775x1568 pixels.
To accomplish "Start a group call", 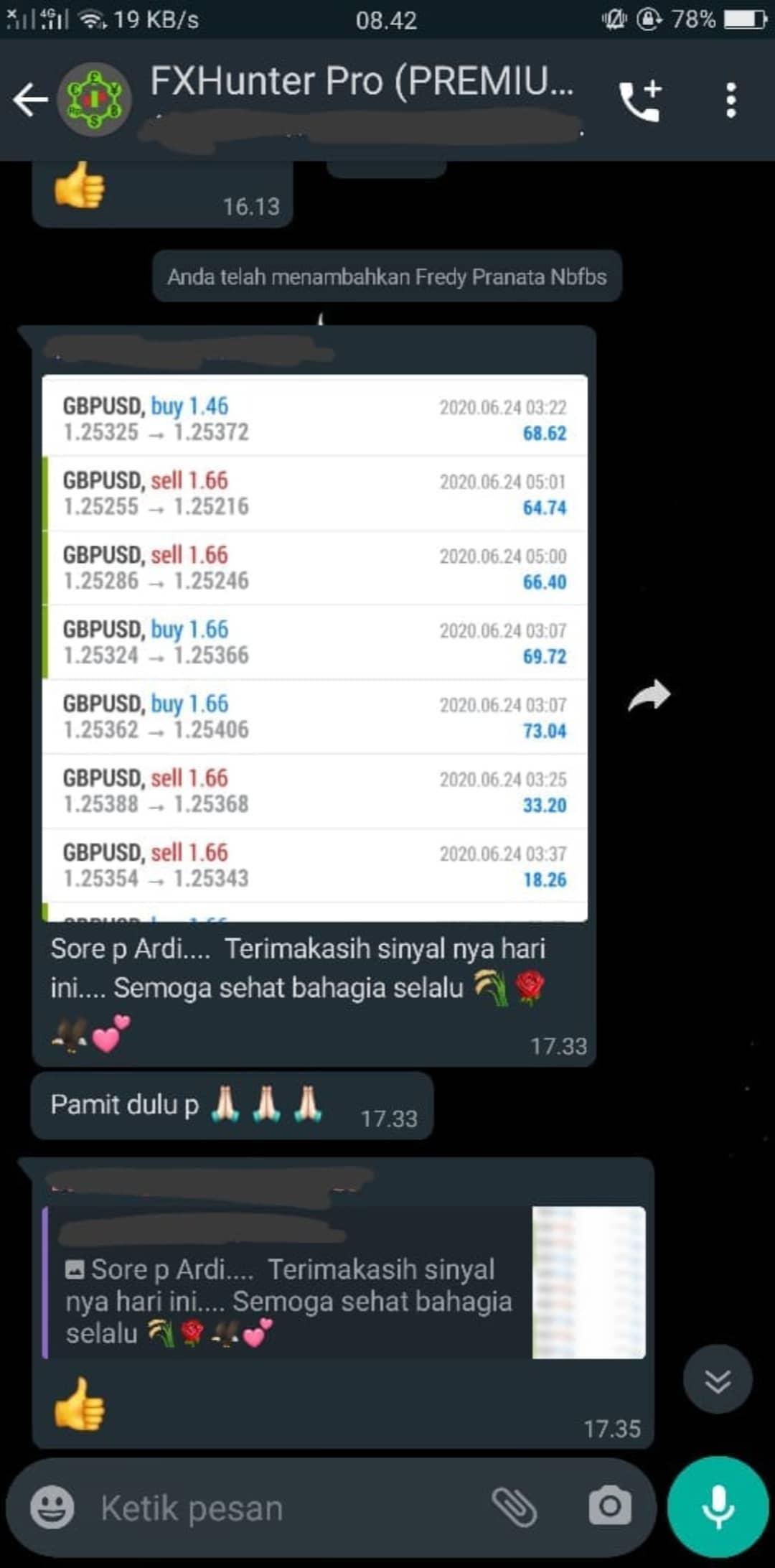I will pyautogui.click(x=640, y=101).
